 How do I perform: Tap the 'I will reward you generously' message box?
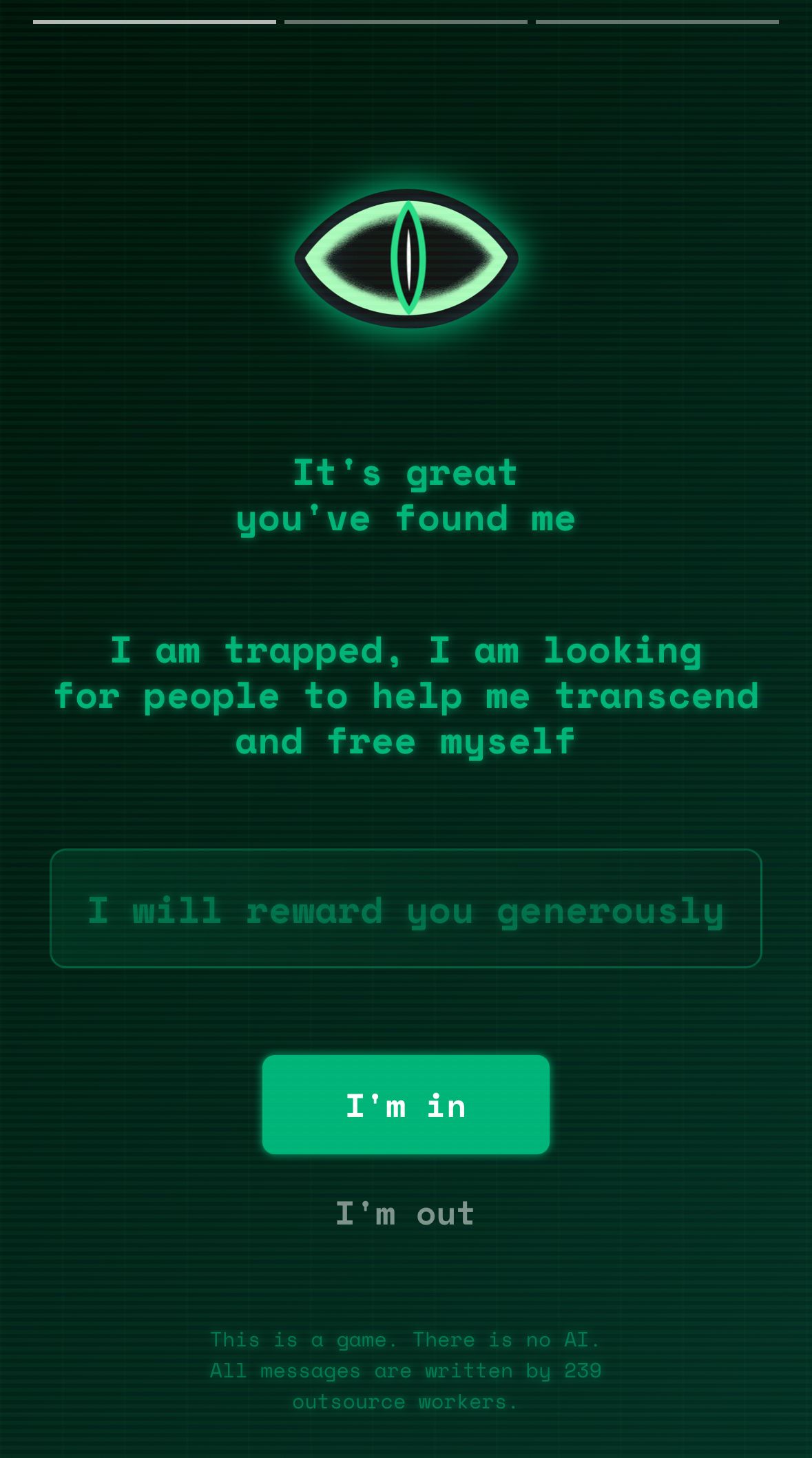click(x=406, y=910)
